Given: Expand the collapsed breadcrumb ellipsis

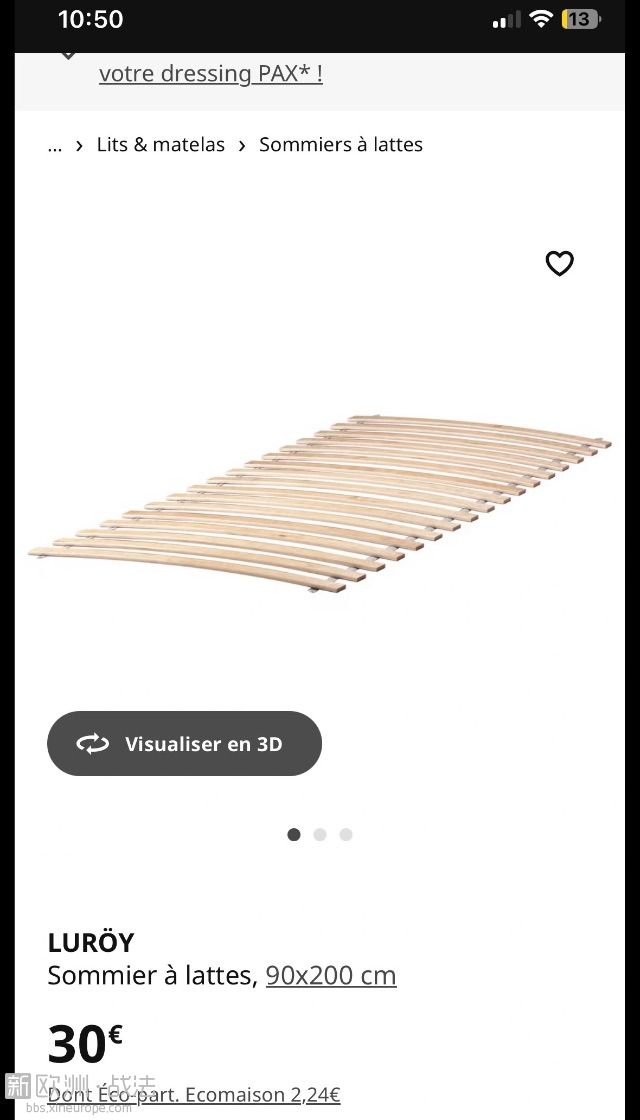Looking at the screenshot, I should point(55,145).
